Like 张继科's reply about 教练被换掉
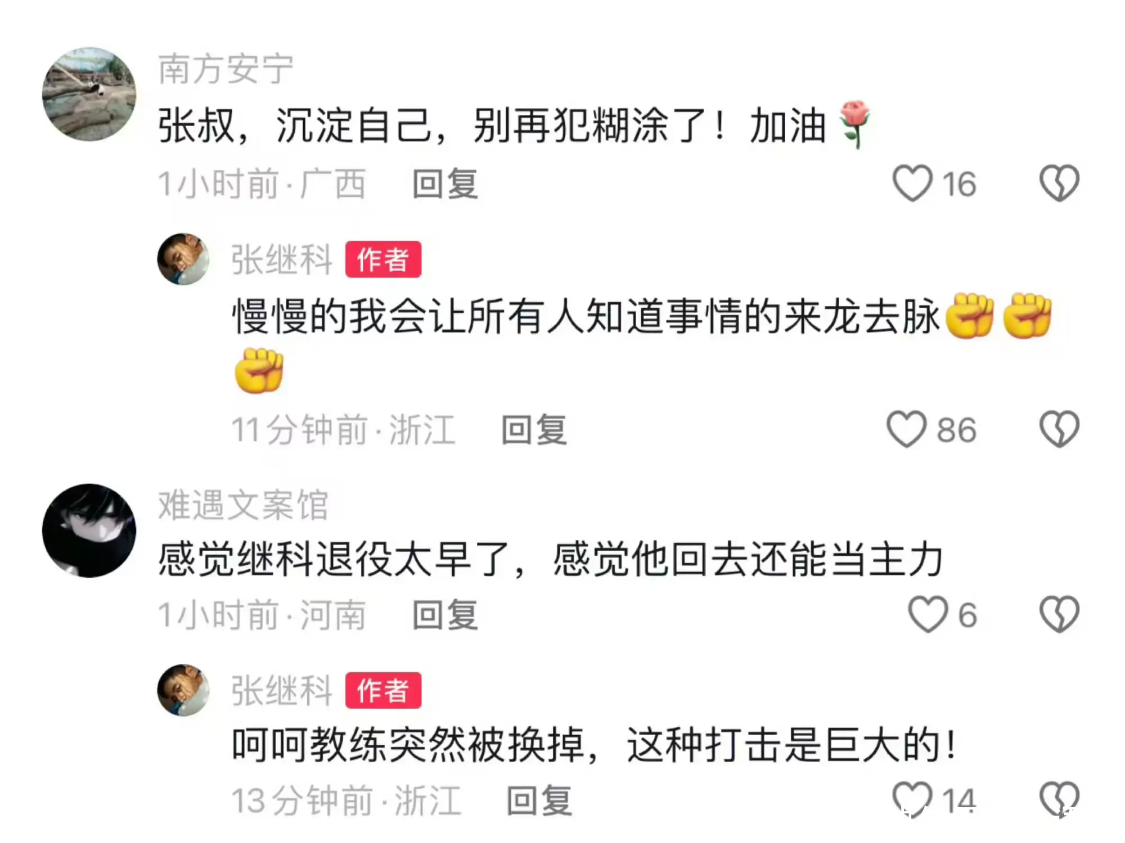Screen dimensions: 1125x843 (x=911, y=800)
